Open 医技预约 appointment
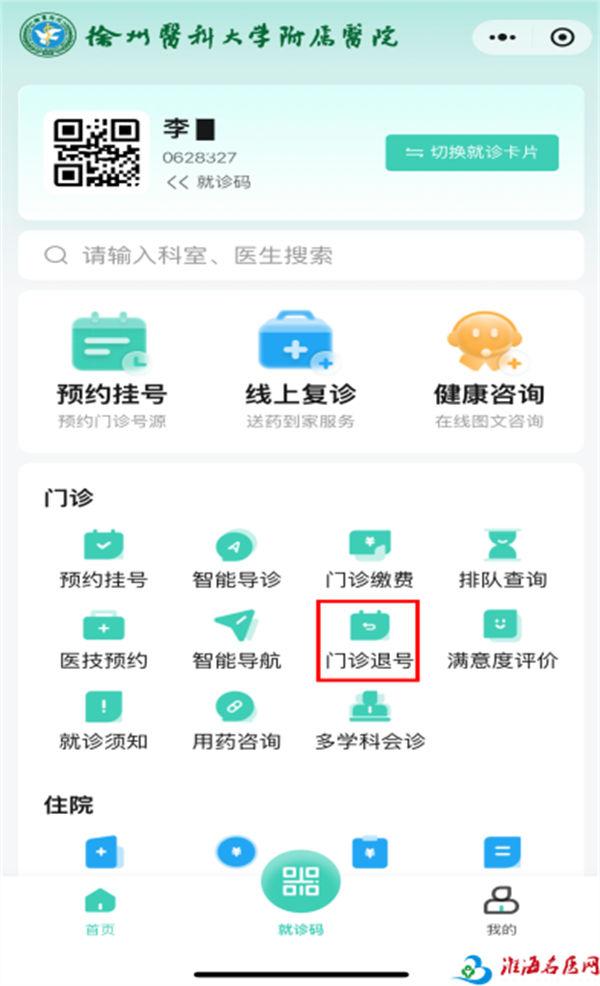 (x=104, y=641)
